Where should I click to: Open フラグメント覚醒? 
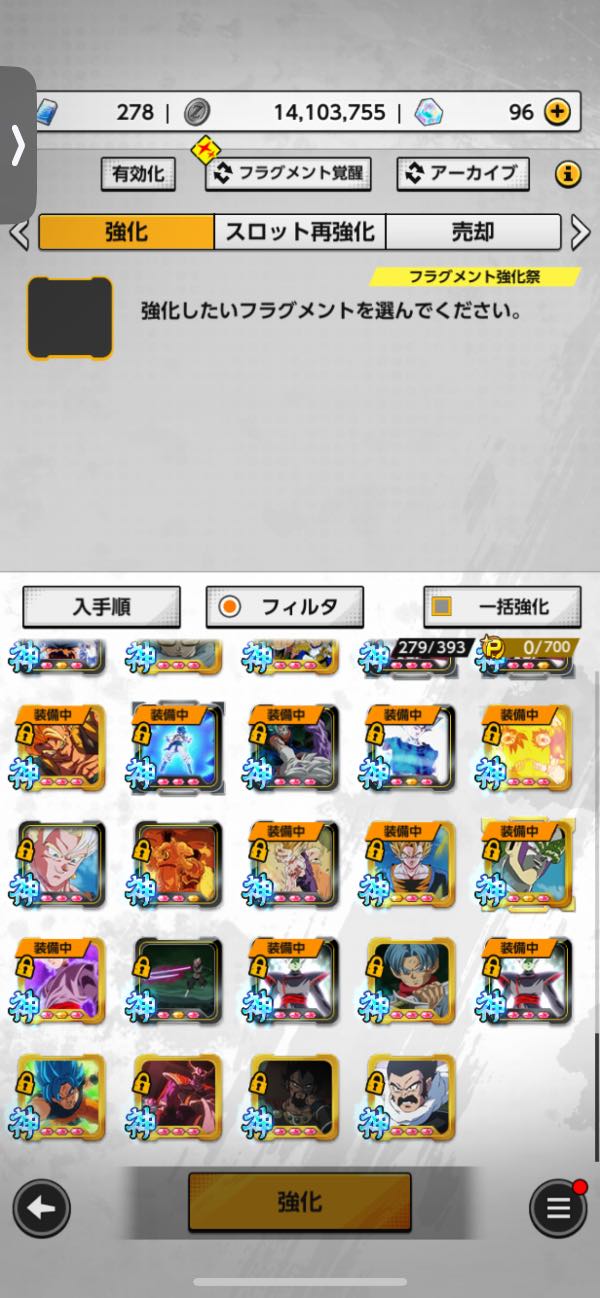[288, 174]
